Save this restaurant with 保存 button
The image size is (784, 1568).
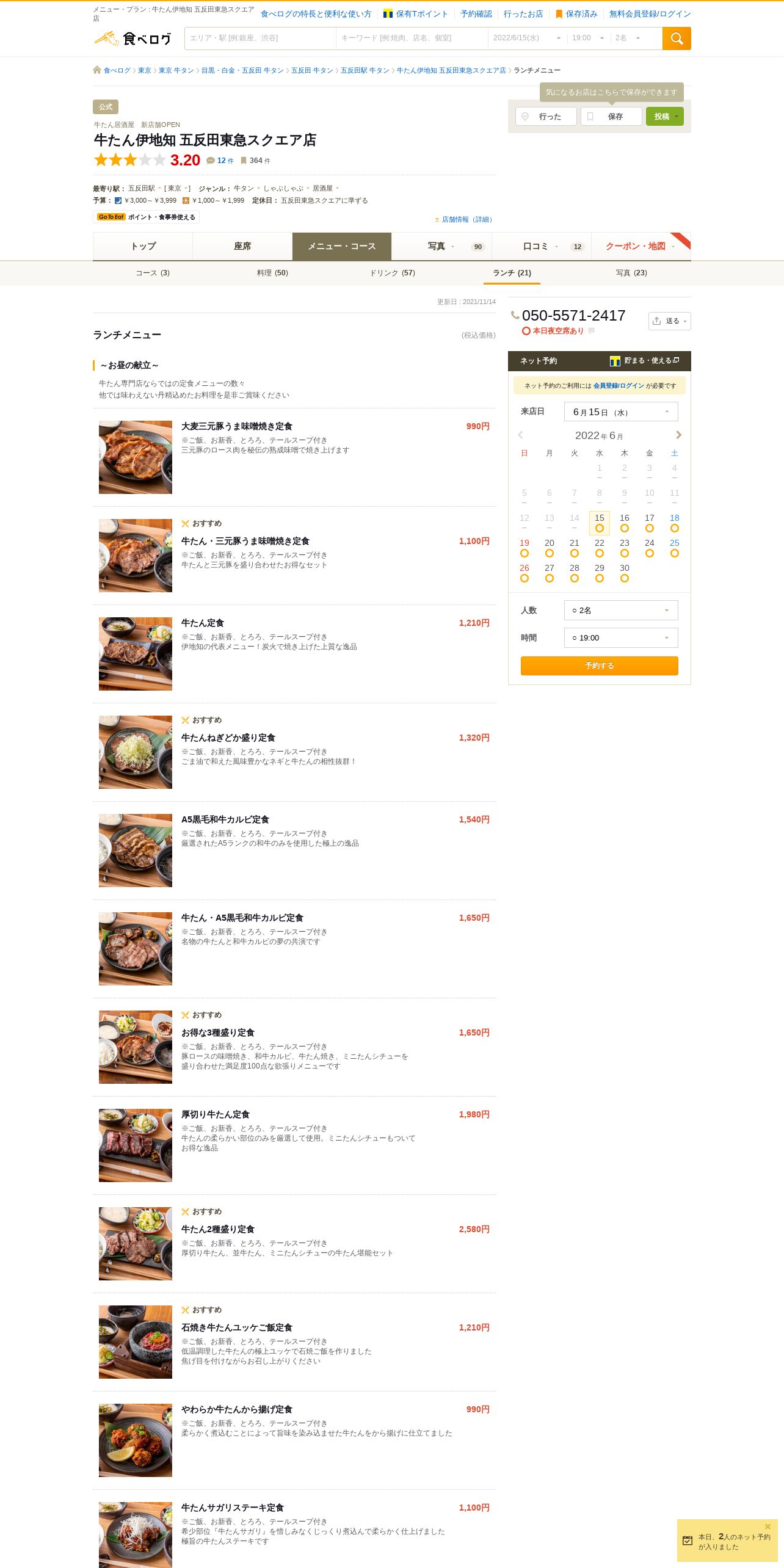click(x=611, y=117)
